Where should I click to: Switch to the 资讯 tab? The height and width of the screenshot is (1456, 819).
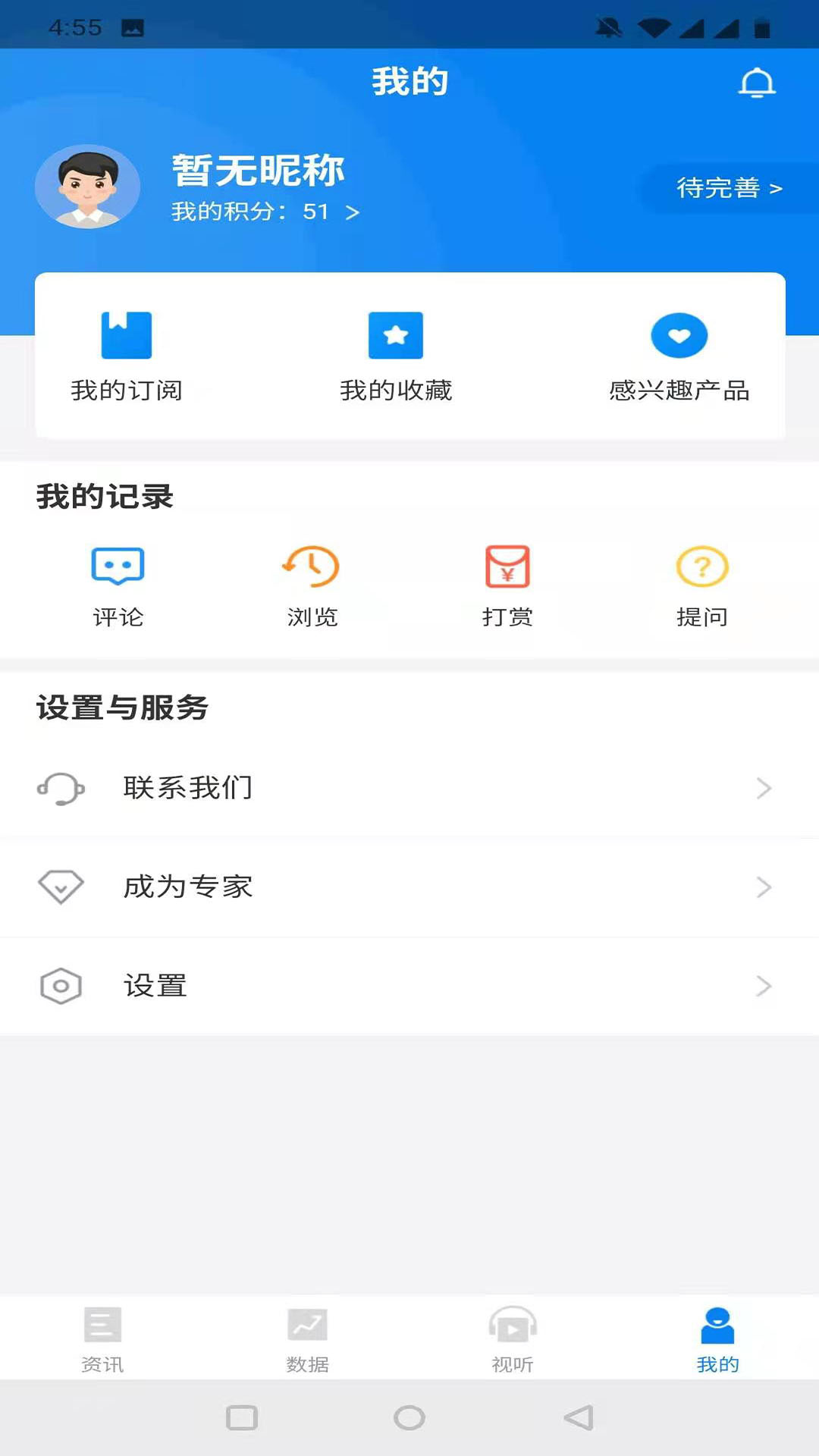(102, 1339)
